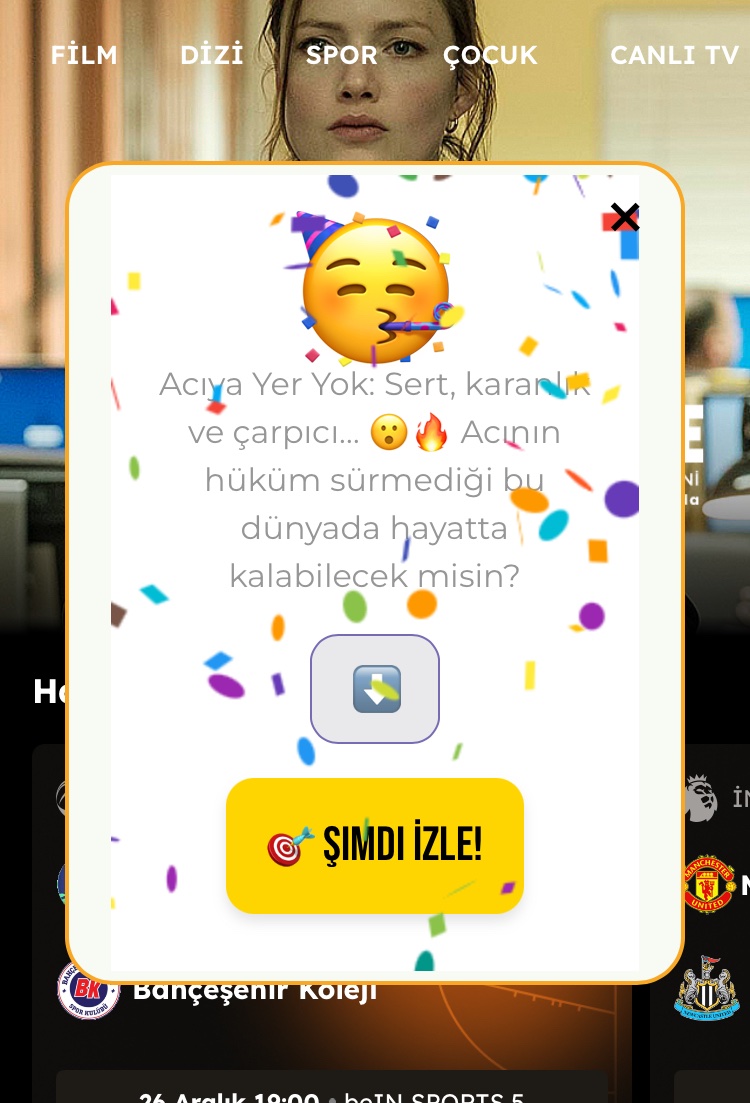Open CANLI TV
This screenshot has height=1103, width=750.
point(674,55)
